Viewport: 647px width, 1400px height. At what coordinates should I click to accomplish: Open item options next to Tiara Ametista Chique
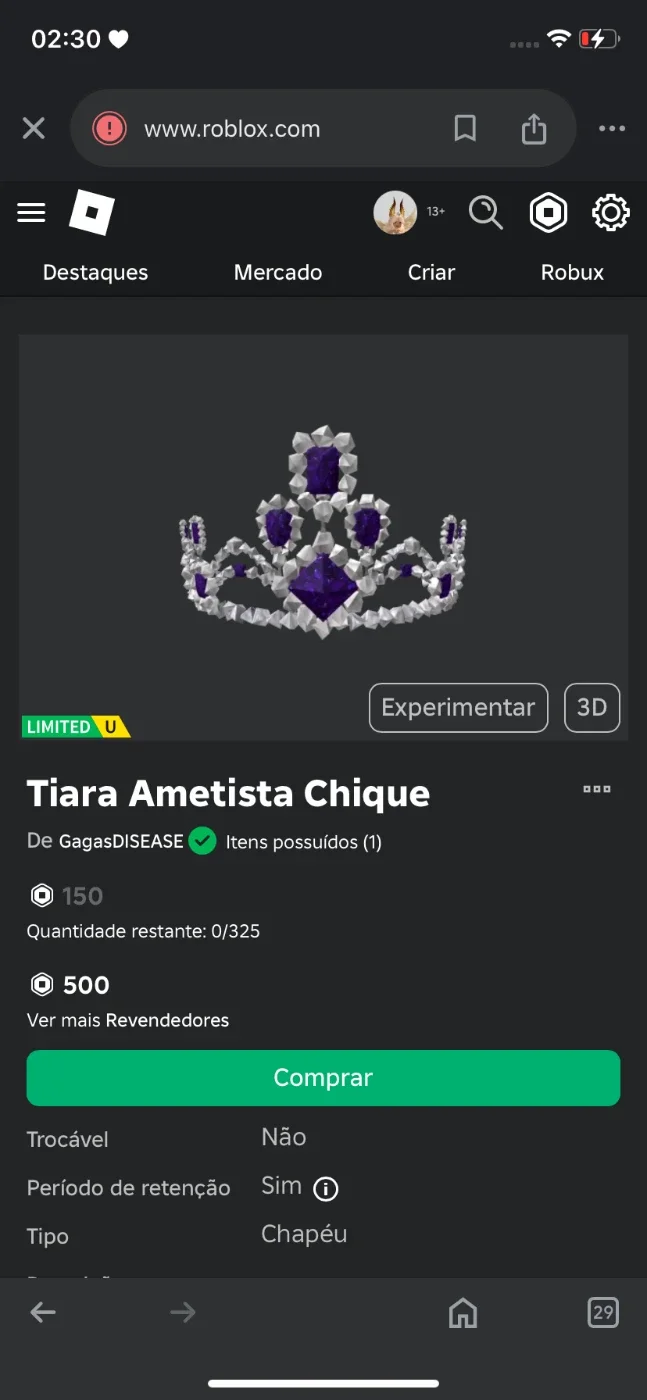(597, 789)
